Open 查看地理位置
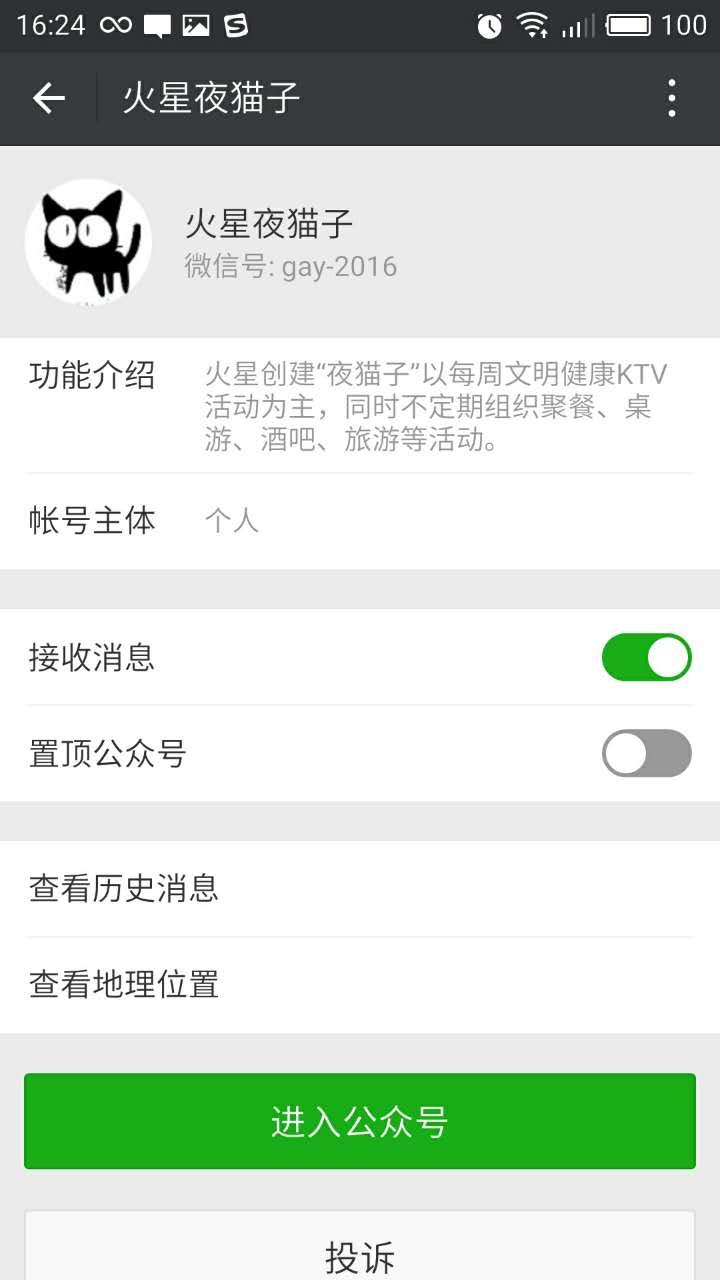 point(360,985)
